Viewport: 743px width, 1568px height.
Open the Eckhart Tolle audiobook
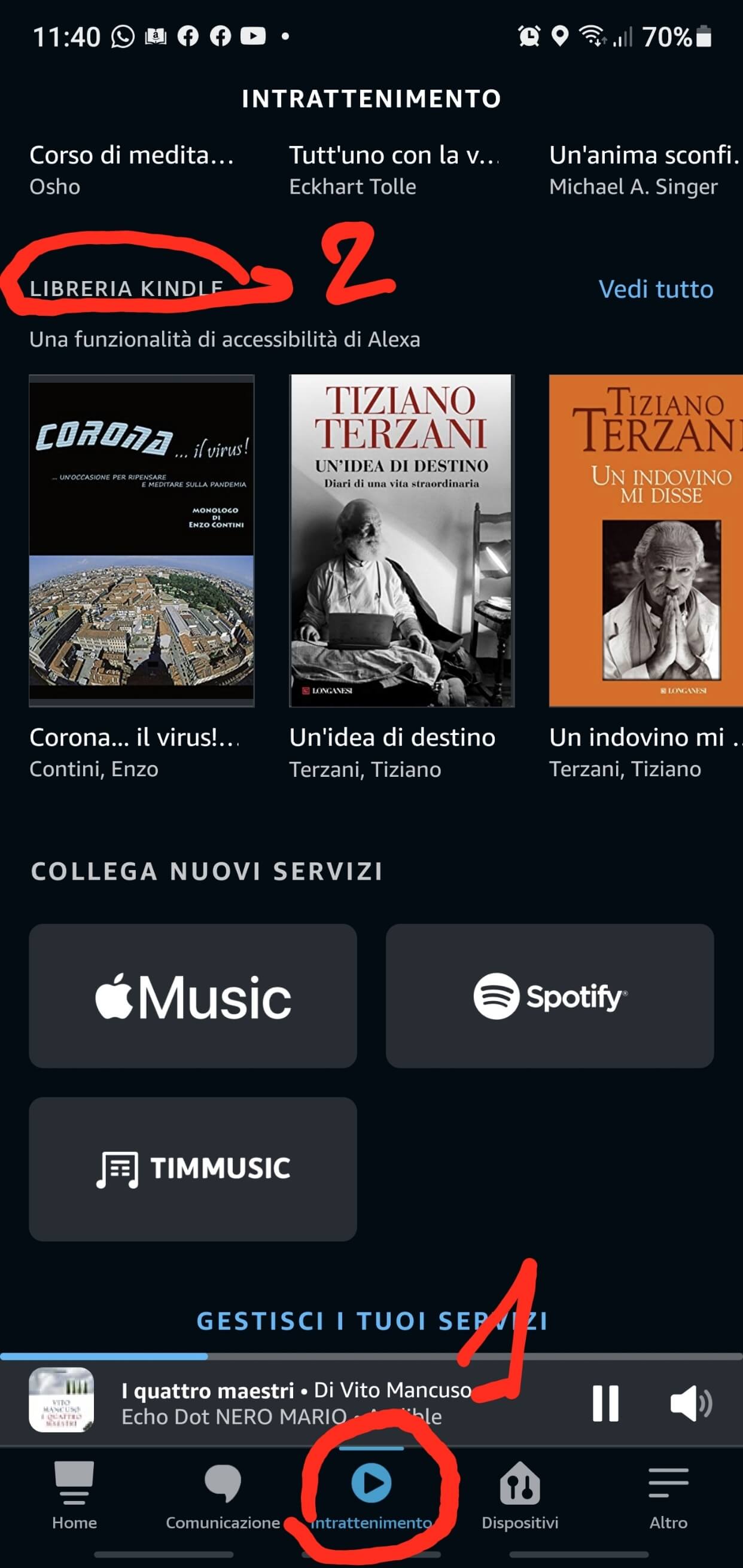[393, 168]
